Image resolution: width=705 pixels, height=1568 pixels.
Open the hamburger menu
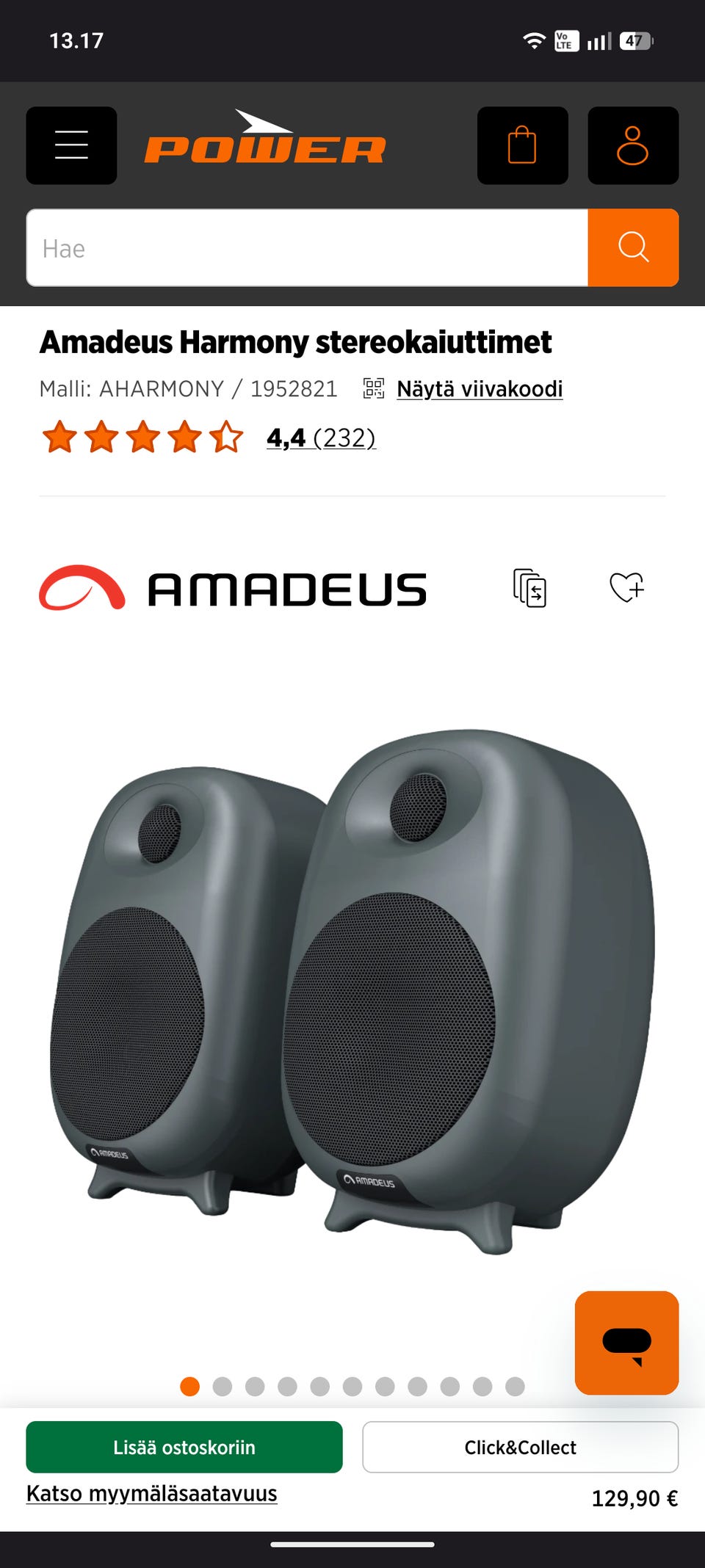pos(71,145)
